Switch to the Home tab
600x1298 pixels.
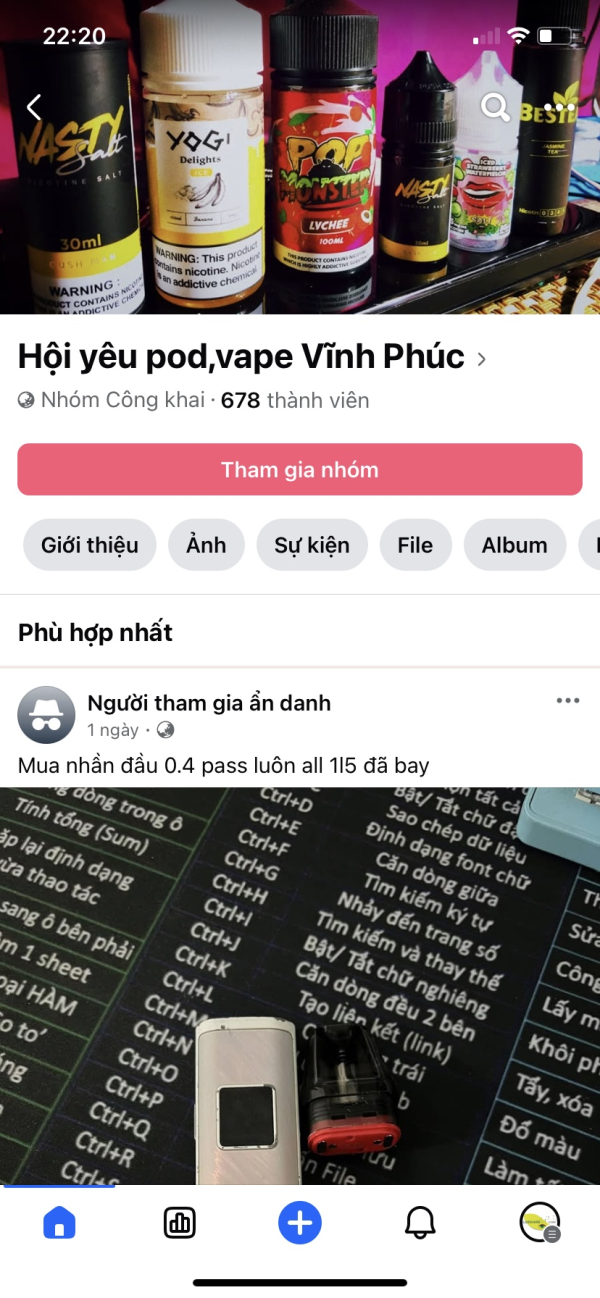(x=59, y=1222)
